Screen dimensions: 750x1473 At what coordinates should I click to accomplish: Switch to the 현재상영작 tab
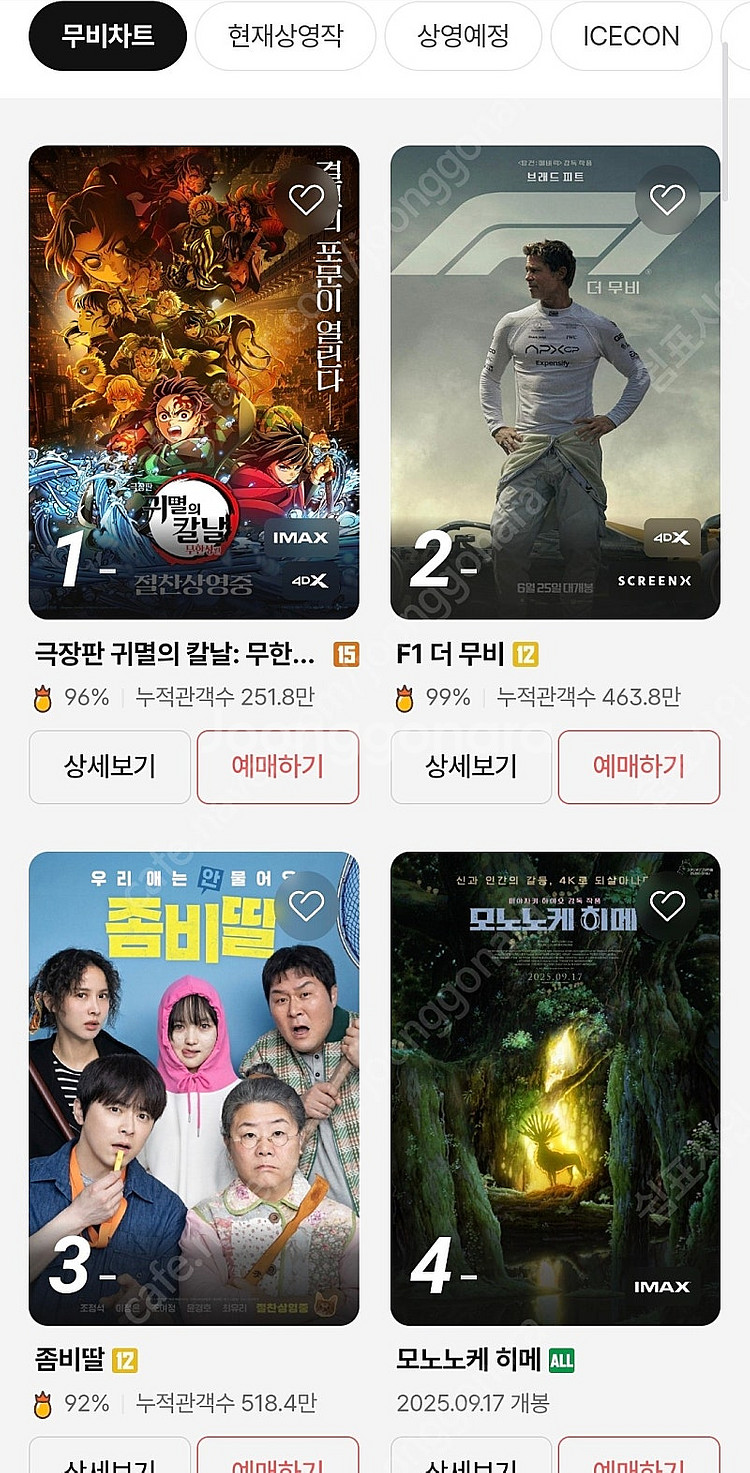(287, 35)
